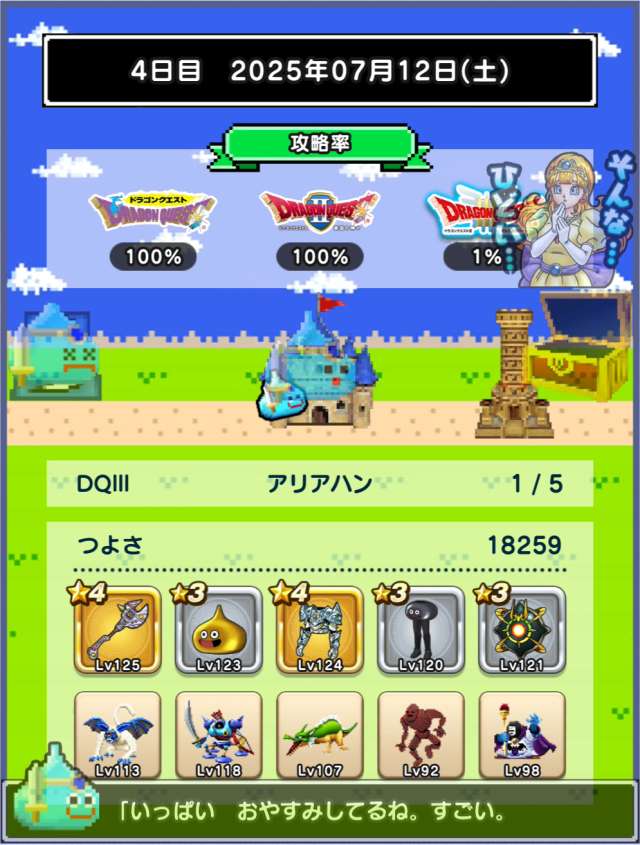Open the star-4 axe weapon at Lv125
Image resolution: width=640 pixels, height=845 pixels.
click(117, 630)
